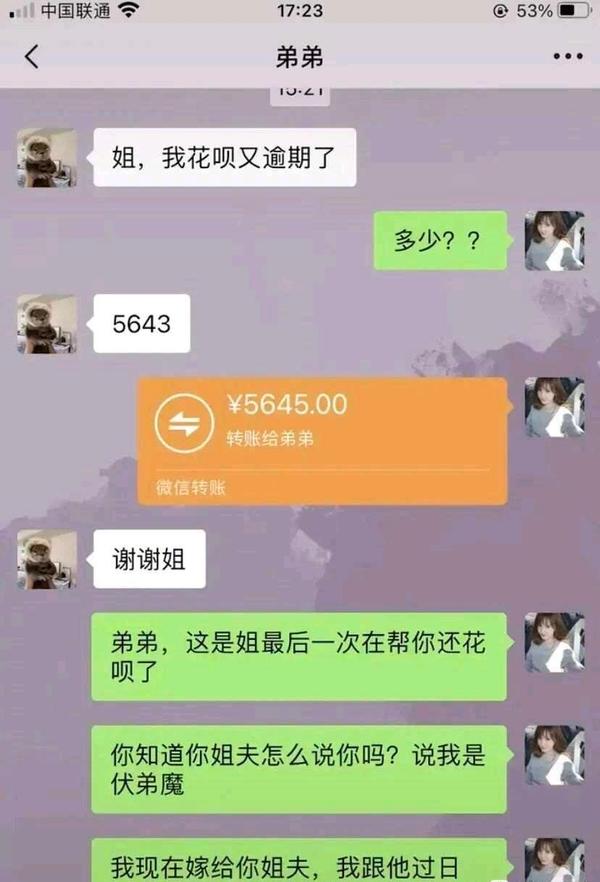The height and width of the screenshot is (882, 600).
Task: Go back from the 弟弟 chat
Action: click(x=31, y=57)
